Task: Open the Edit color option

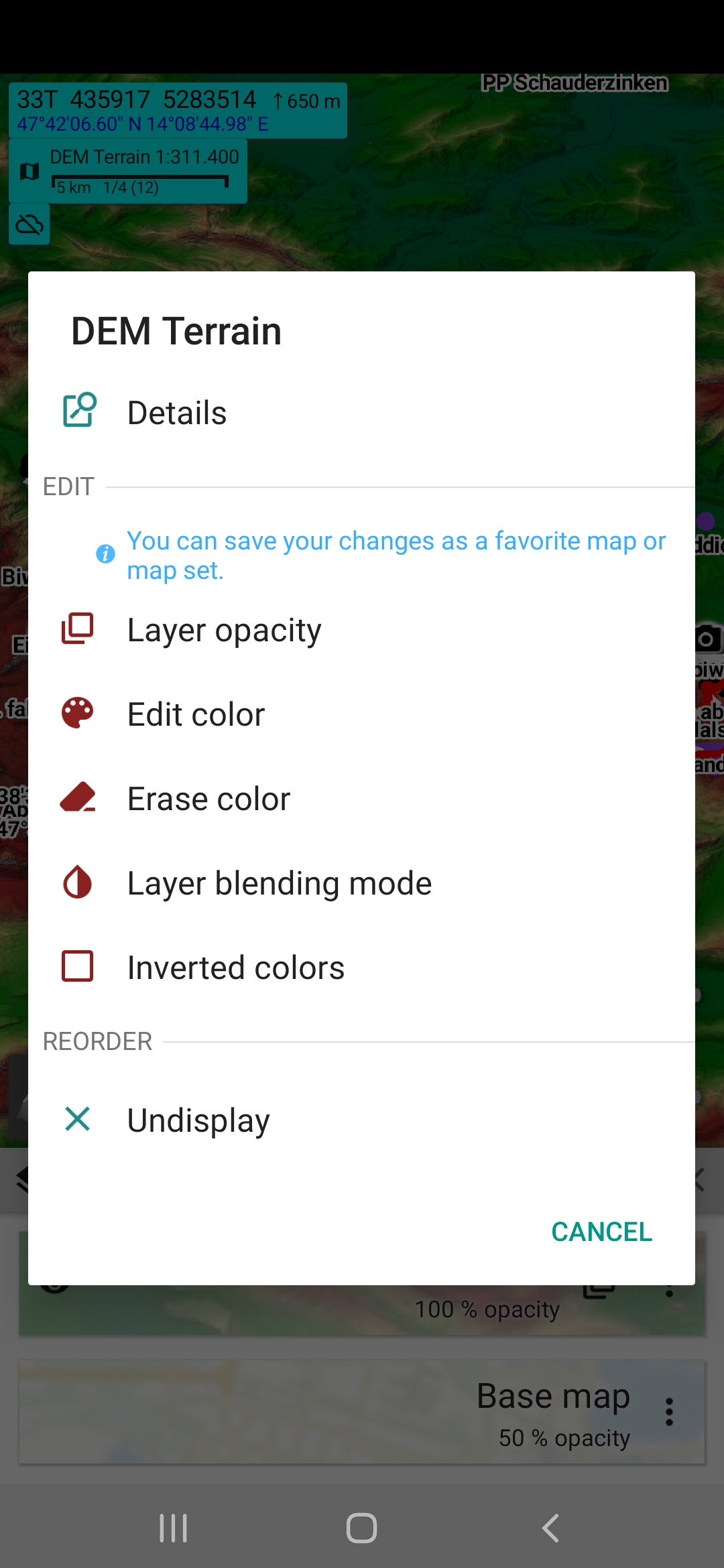Action: pyautogui.click(x=196, y=714)
